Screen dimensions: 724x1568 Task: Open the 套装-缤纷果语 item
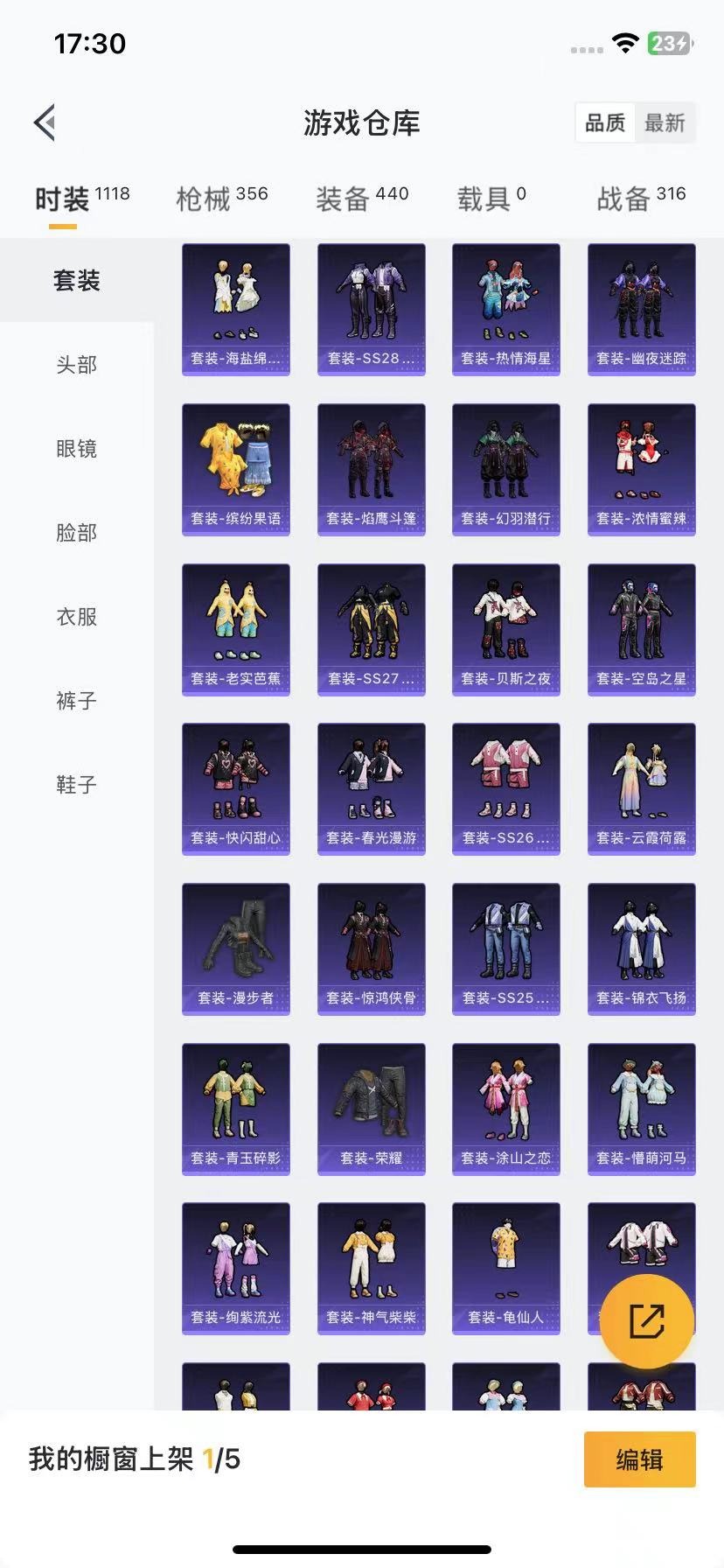tap(236, 470)
